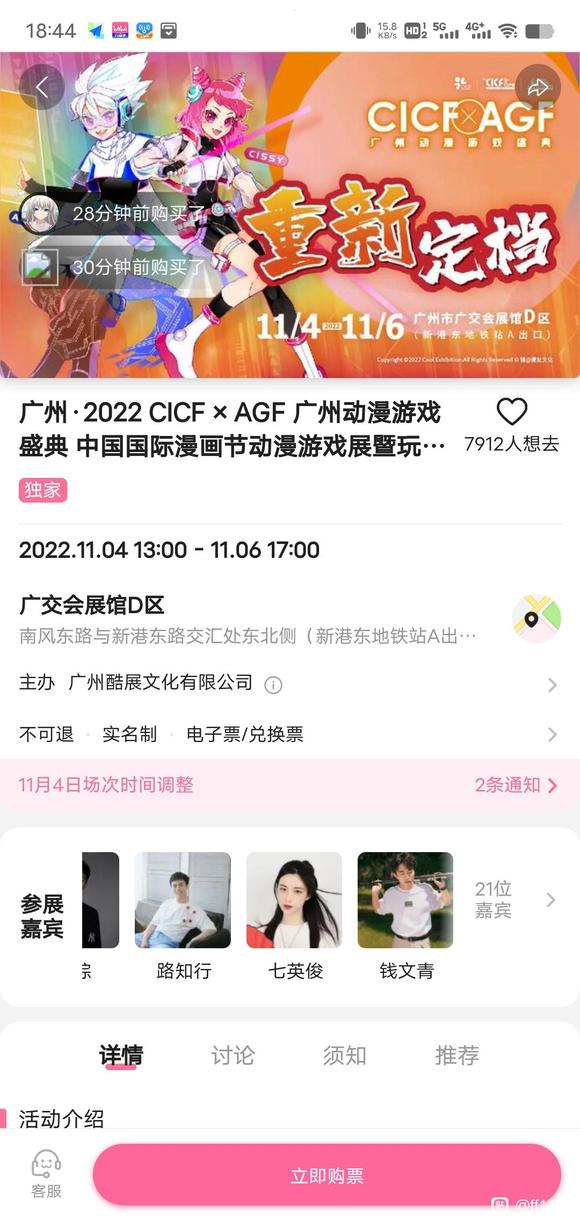
Task: Go back using the top-left arrow
Action: (42, 87)
